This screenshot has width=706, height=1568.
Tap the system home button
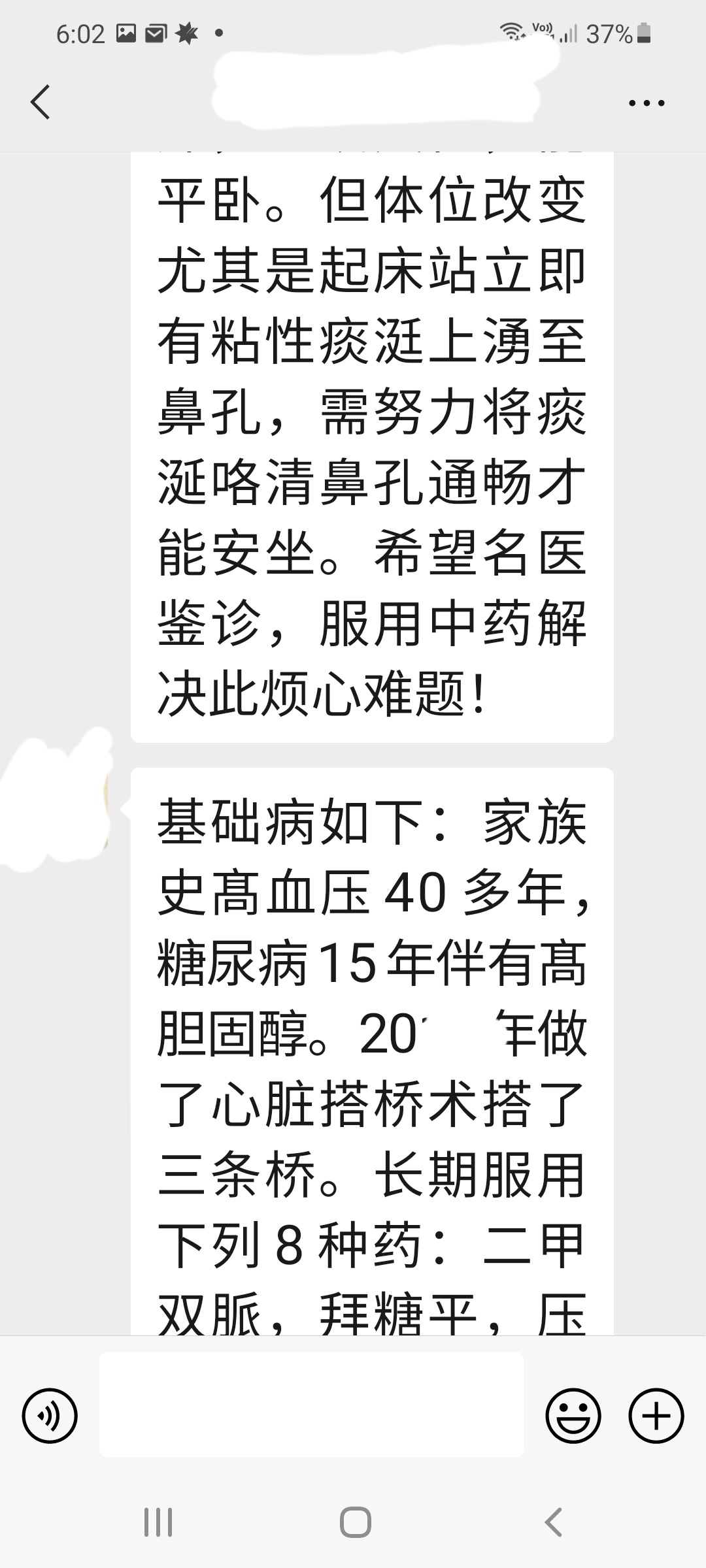pos(355,1523)
